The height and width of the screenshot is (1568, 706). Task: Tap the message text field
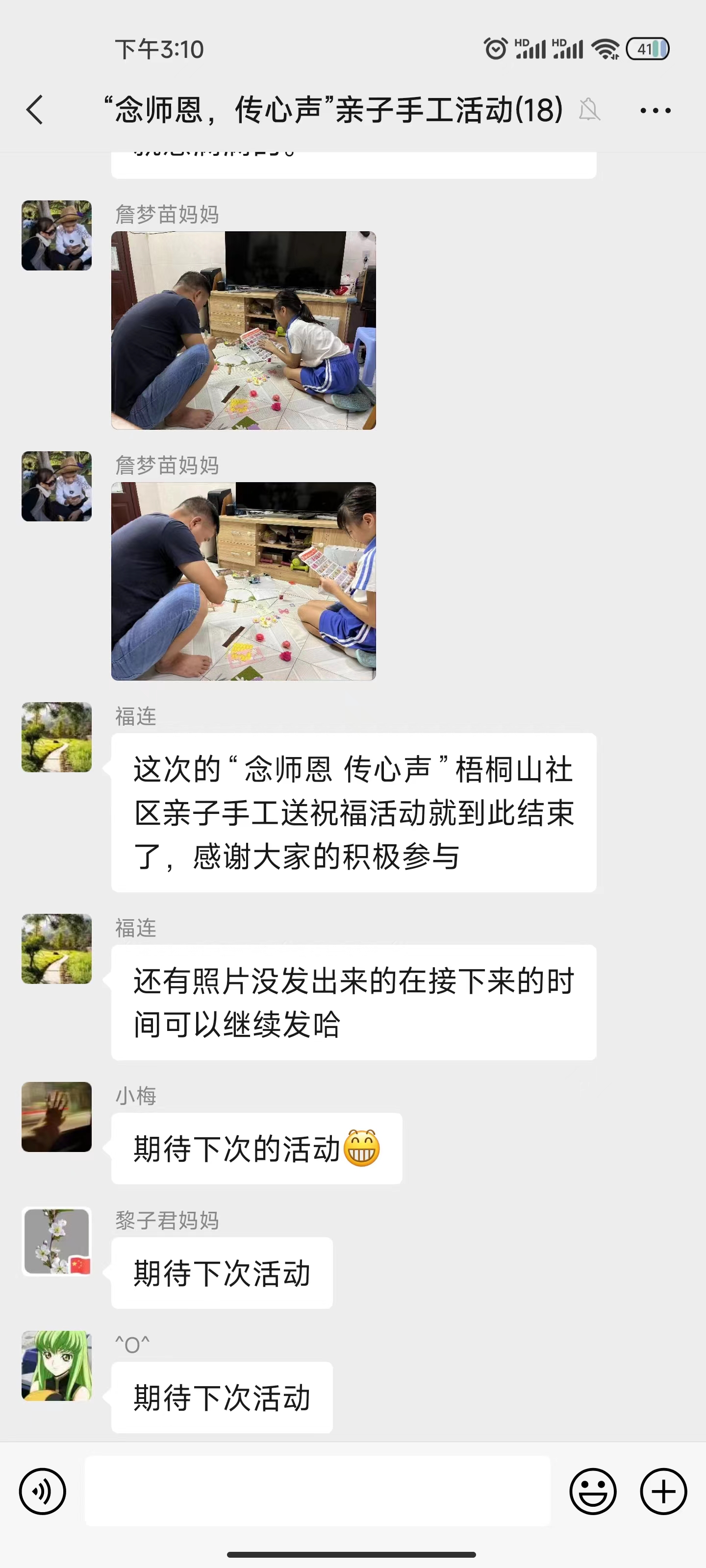pyautogui.click(x=317, y=1491)
